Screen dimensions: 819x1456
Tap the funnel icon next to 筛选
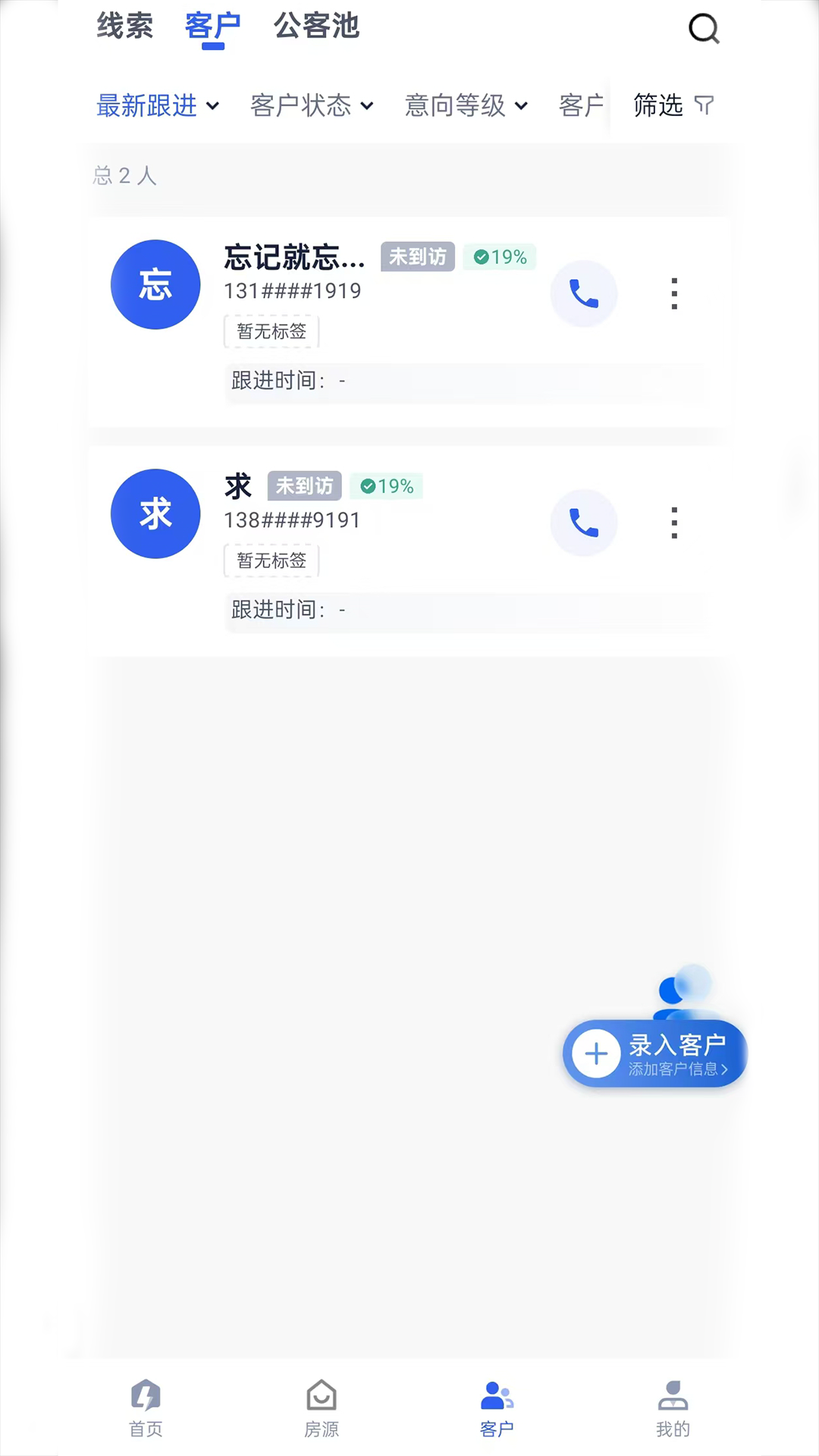[x=704, y=106]
